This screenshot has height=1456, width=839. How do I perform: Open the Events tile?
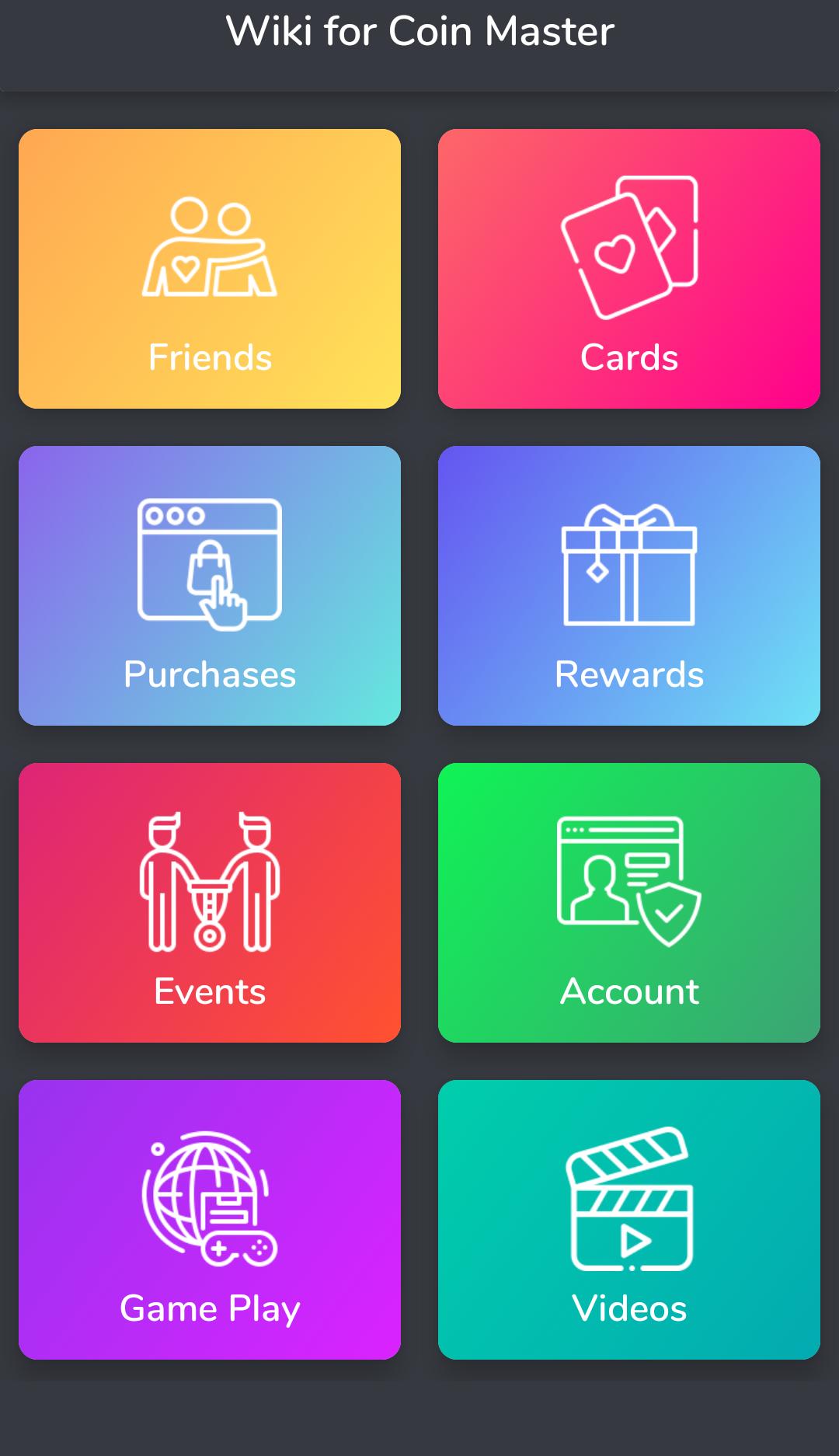tap(210, 903)
